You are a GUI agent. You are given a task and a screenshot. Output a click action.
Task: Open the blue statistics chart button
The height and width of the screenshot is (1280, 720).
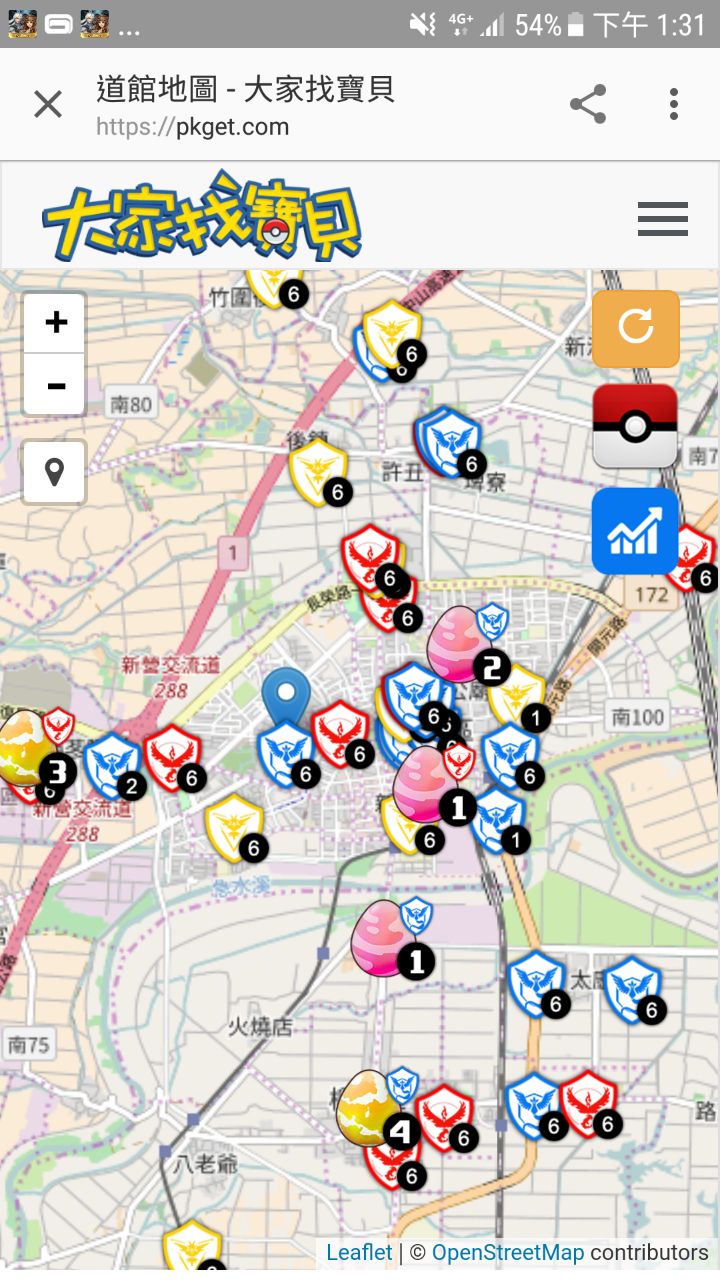635,531
